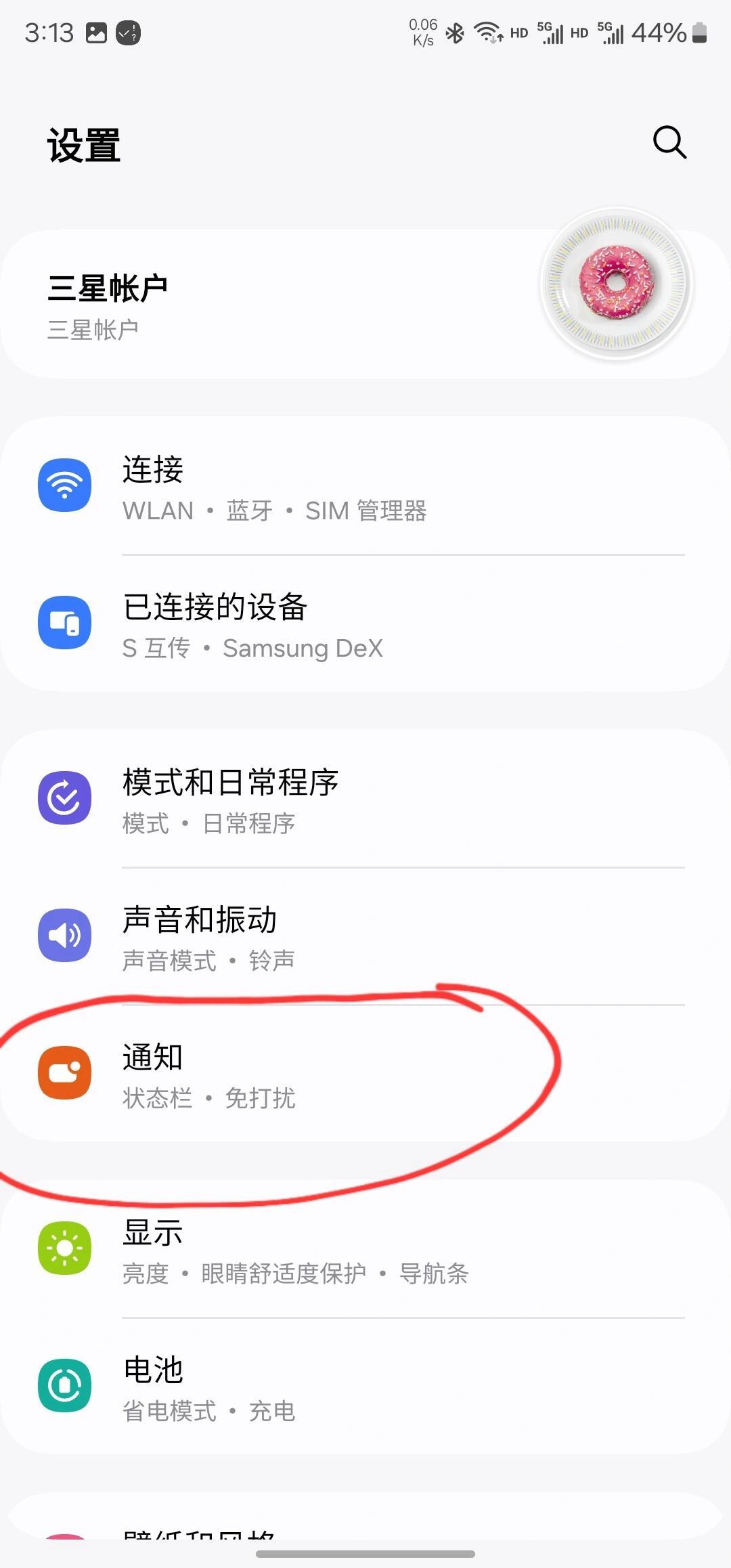Tap the connected devices icon

65,623
